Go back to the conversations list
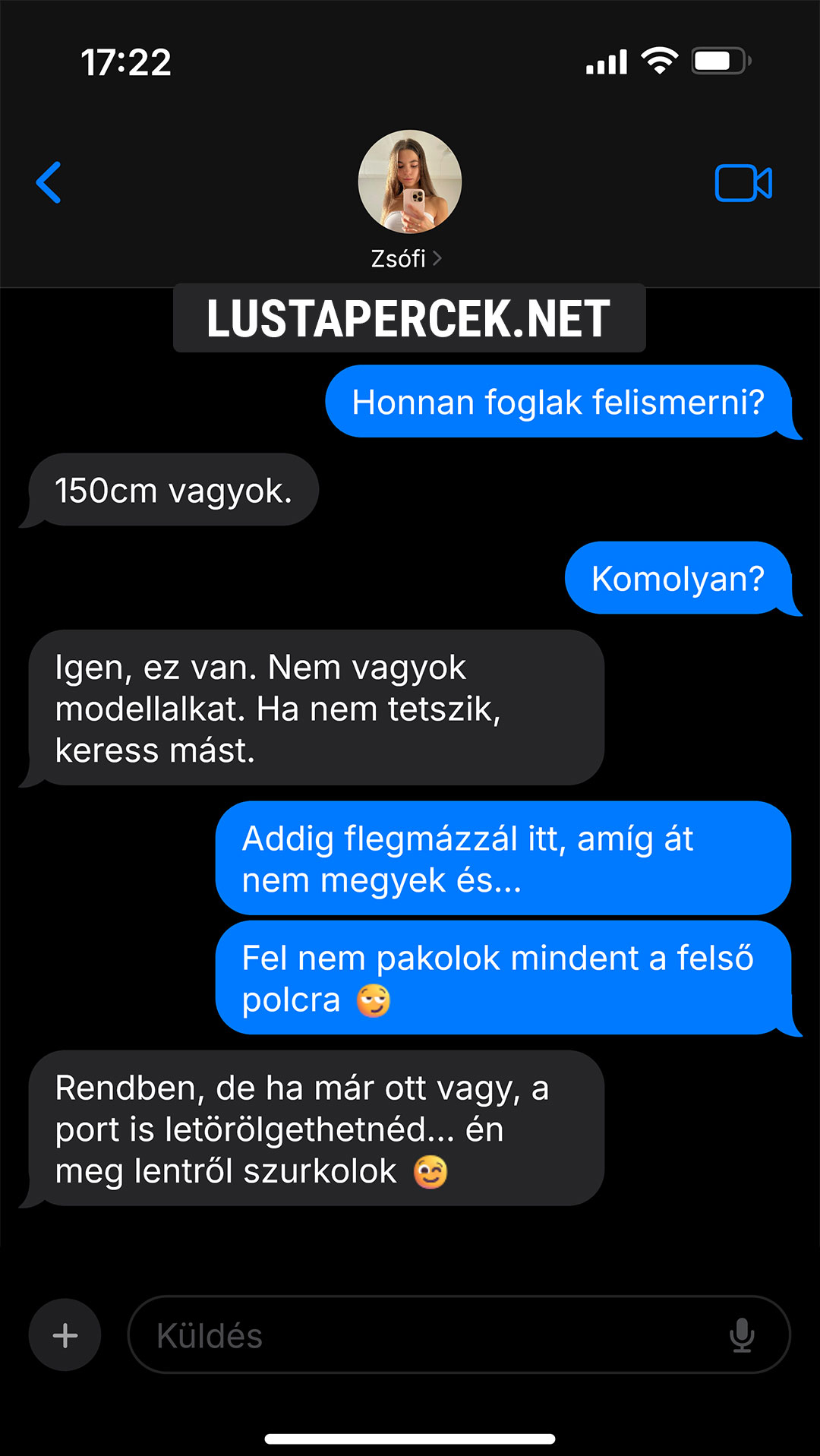 tap(49, 183)
